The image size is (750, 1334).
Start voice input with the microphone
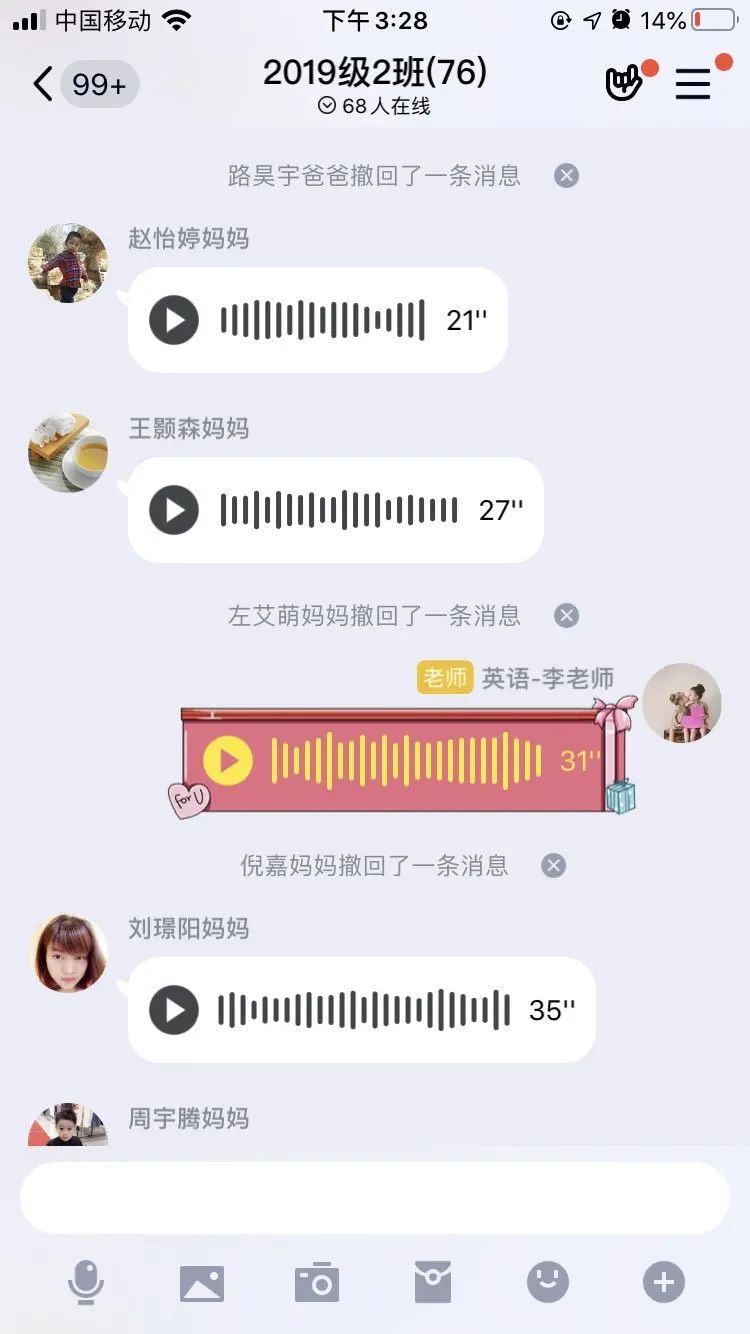[86, 1282]
